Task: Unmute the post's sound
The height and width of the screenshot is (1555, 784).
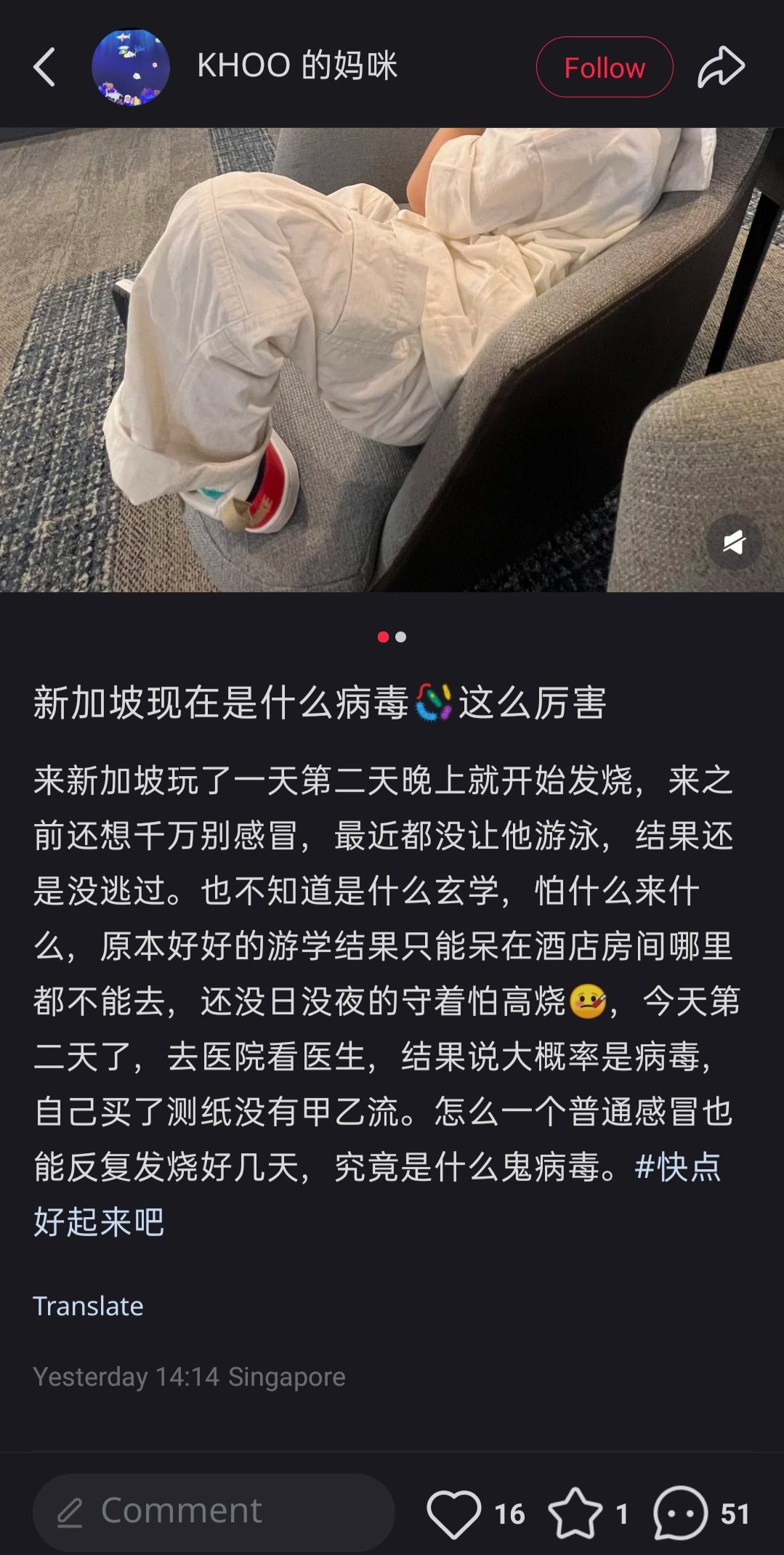Action: click(x=734, y=542)
